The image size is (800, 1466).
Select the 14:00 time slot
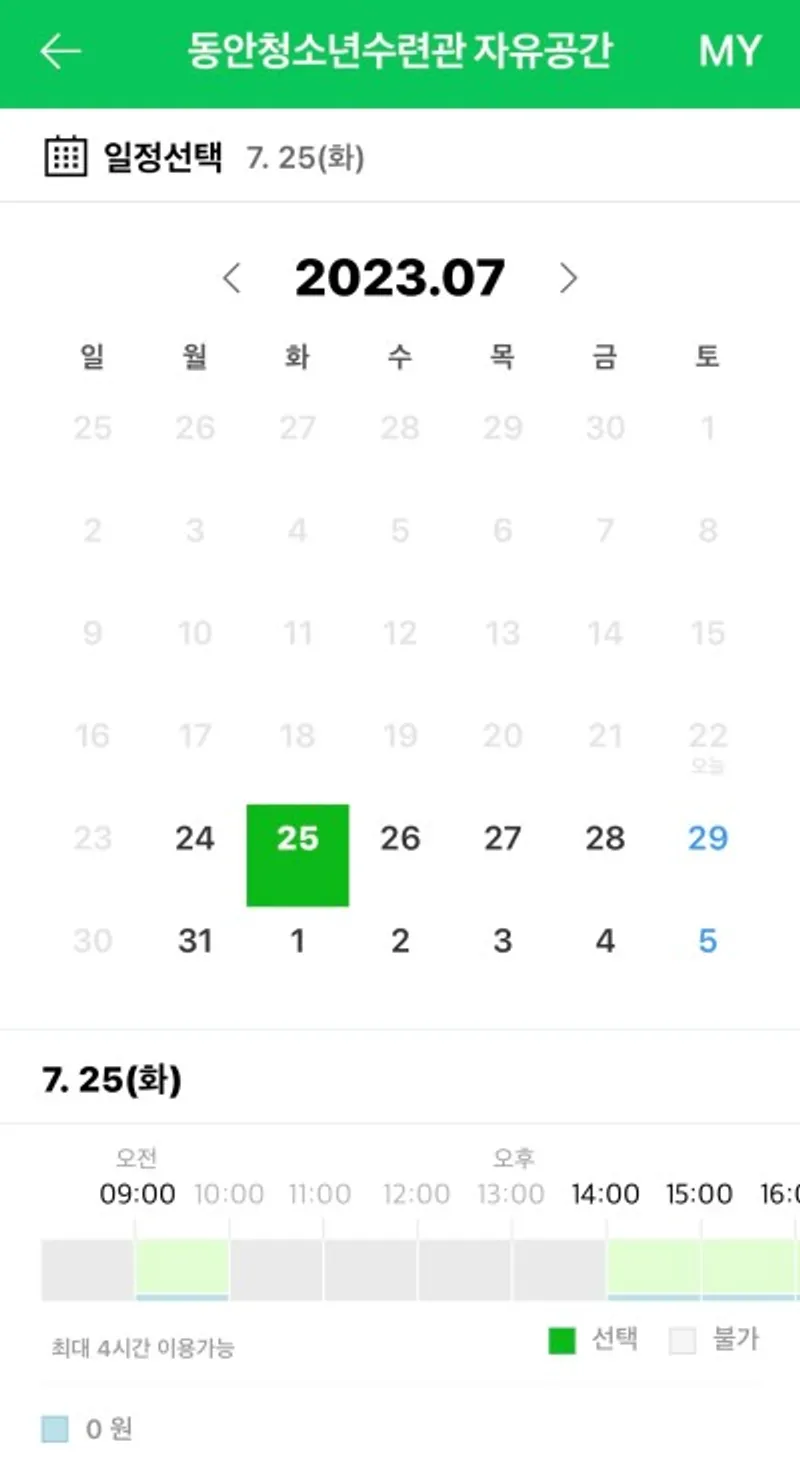(653, 1270)
